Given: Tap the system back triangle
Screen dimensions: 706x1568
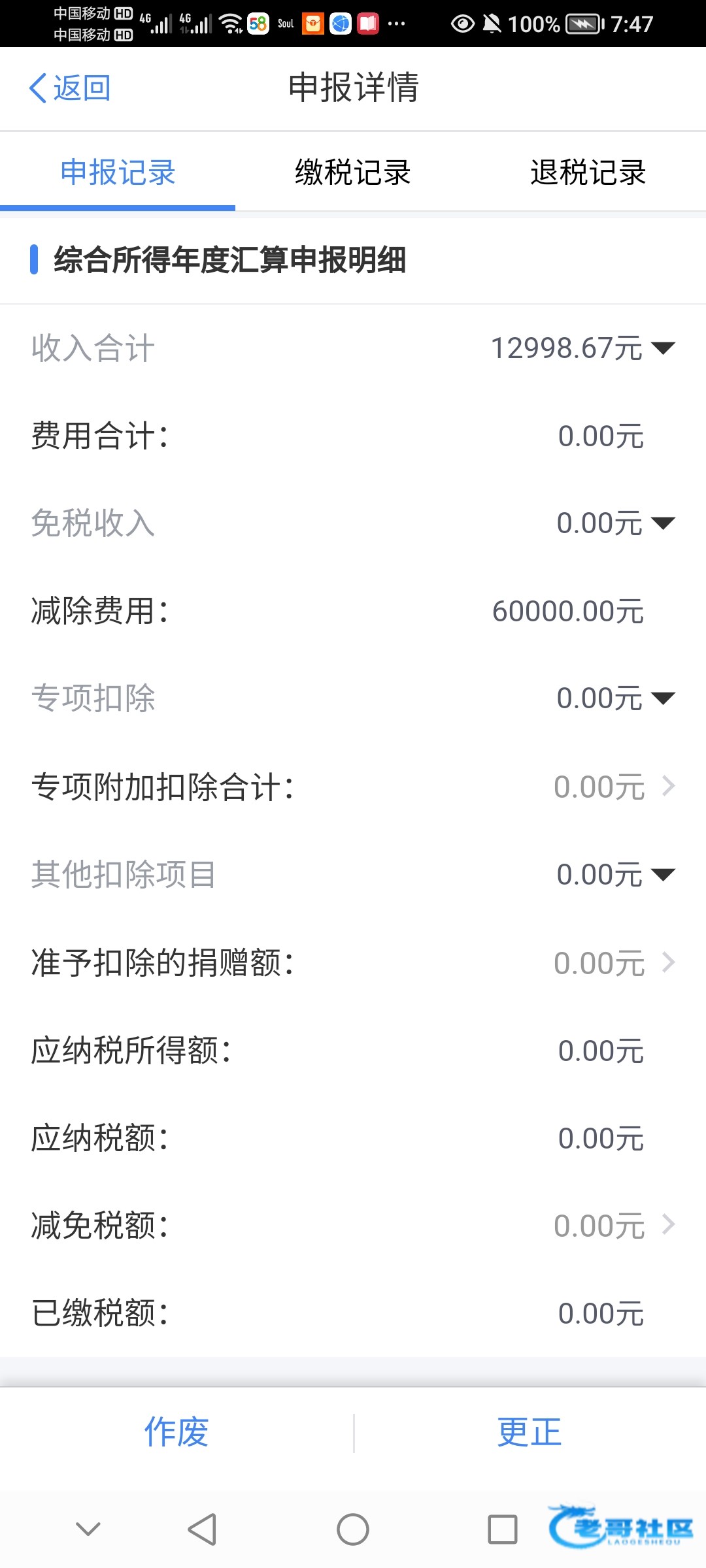Looking at the screenshot, I should [x=202, y=1529].
